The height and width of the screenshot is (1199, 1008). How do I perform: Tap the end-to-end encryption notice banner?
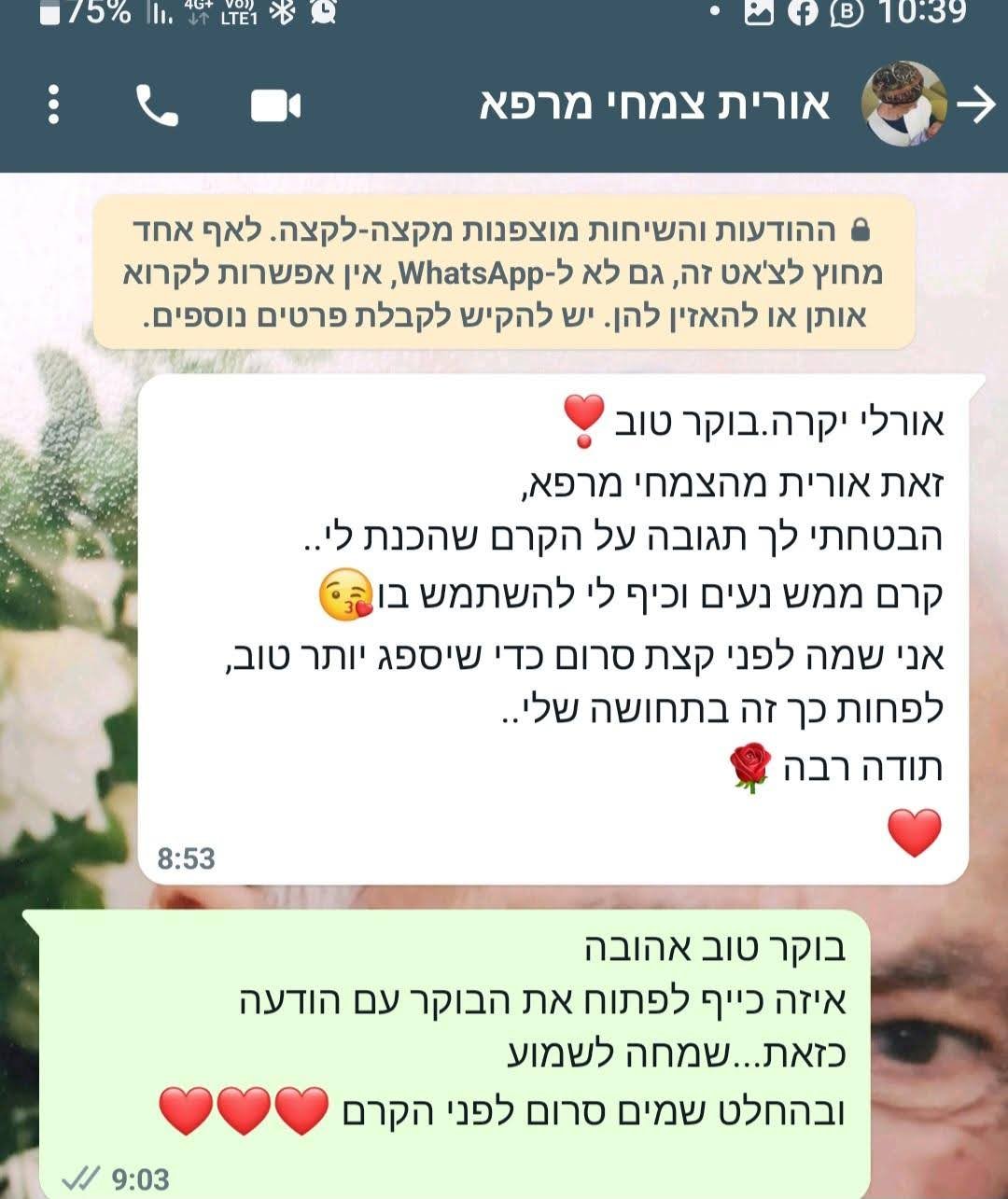click(x=504, y=272)
